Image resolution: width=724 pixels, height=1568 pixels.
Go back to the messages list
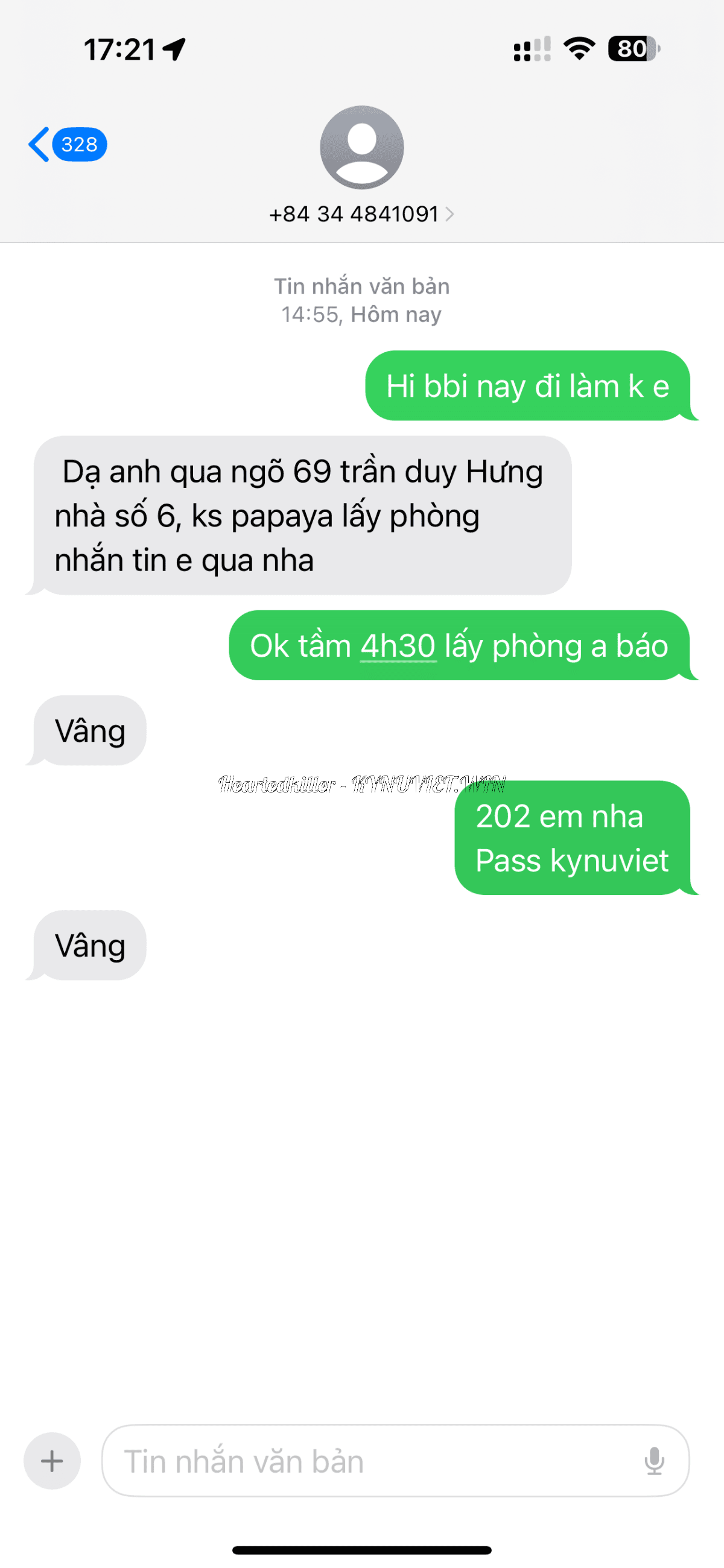click(67, 145)
